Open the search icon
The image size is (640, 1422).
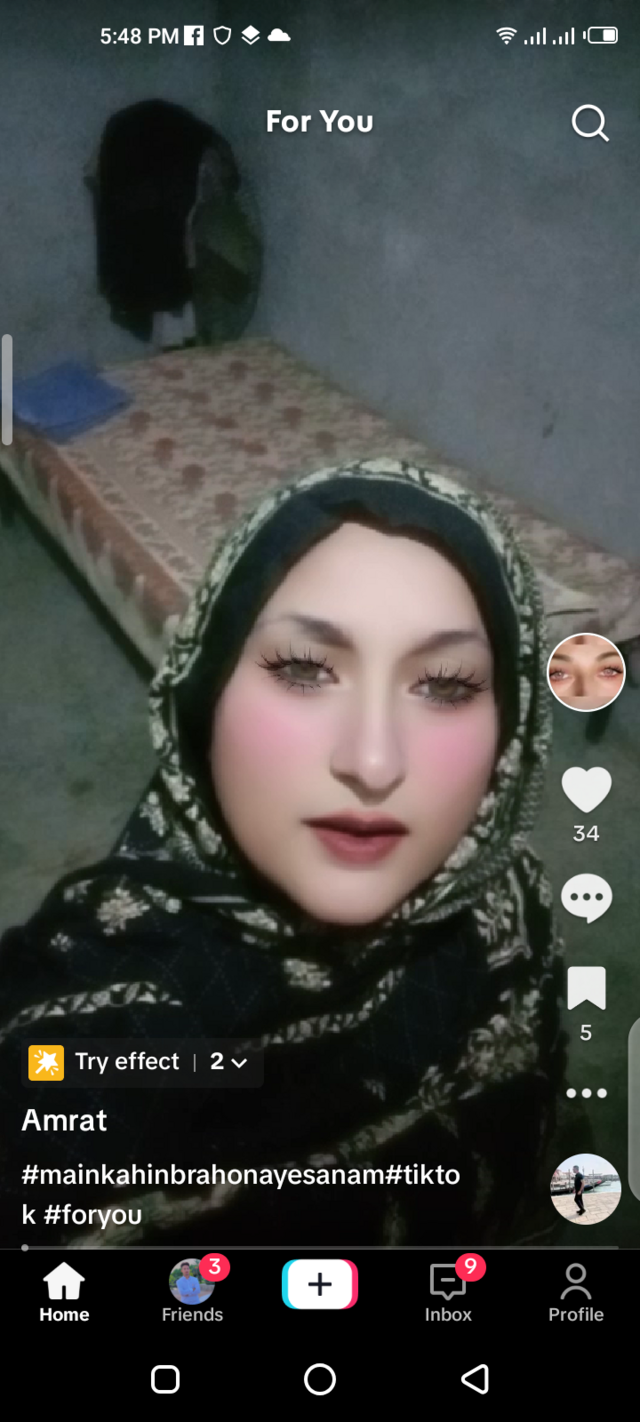[590, 123]
